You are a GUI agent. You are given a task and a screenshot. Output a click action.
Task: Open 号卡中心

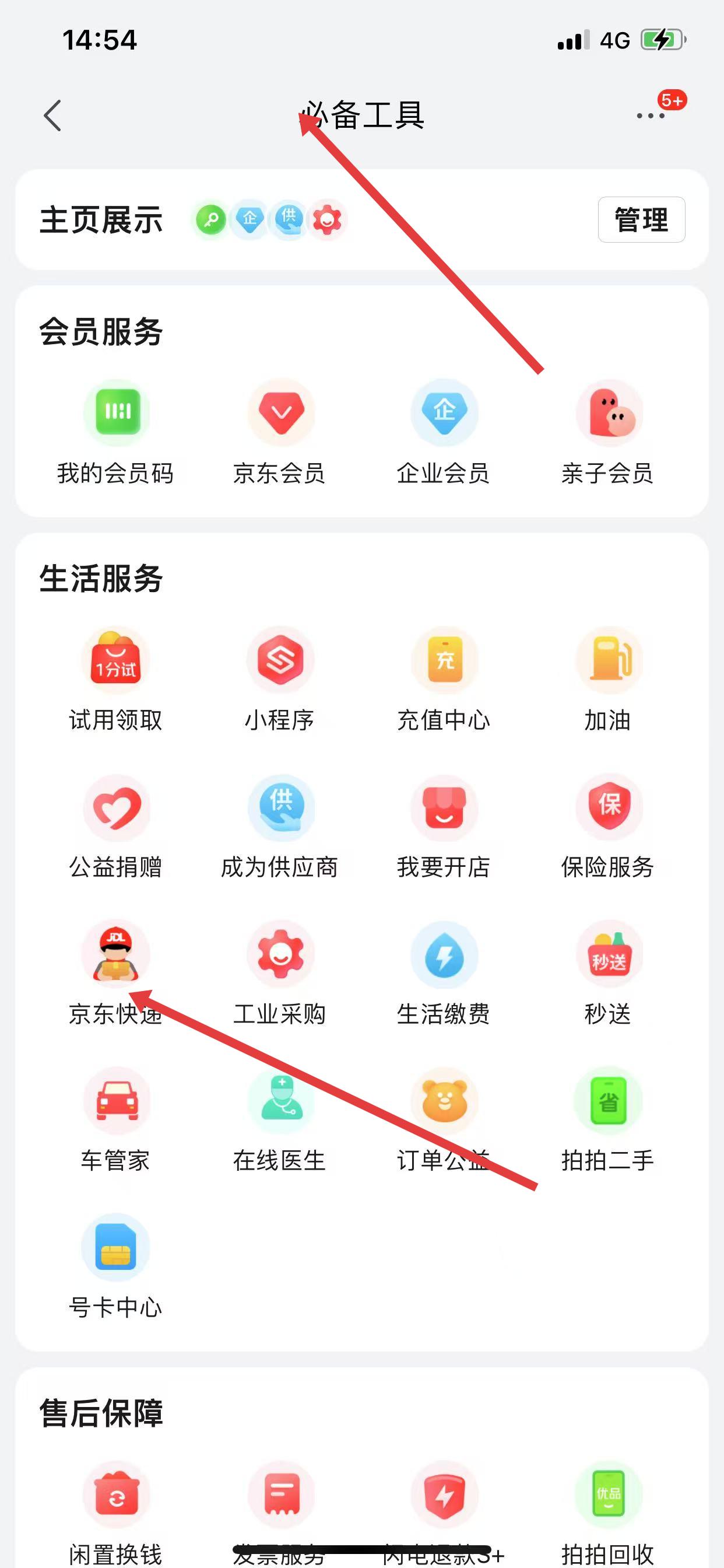(x=115, y=1249)
